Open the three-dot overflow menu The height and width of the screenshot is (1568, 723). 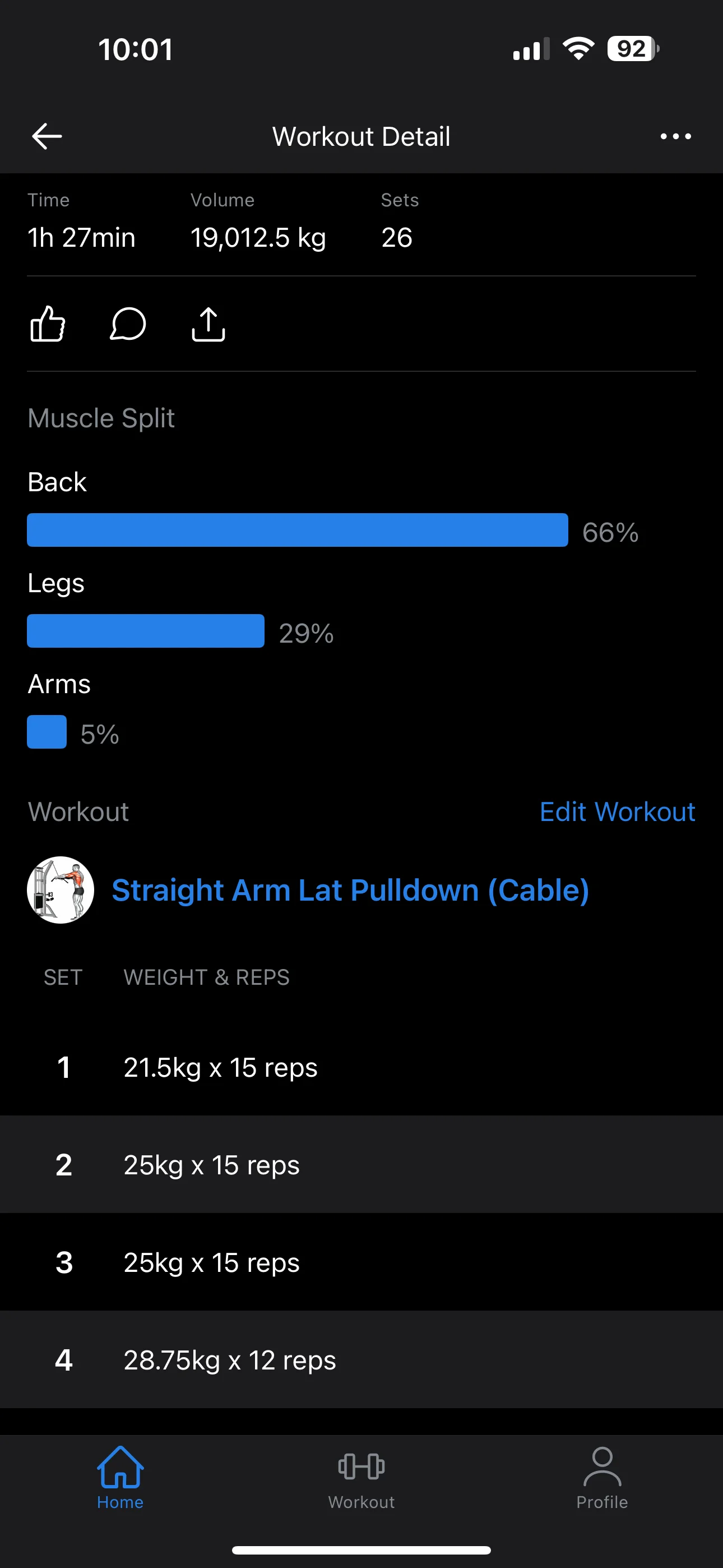pos(675,136)
